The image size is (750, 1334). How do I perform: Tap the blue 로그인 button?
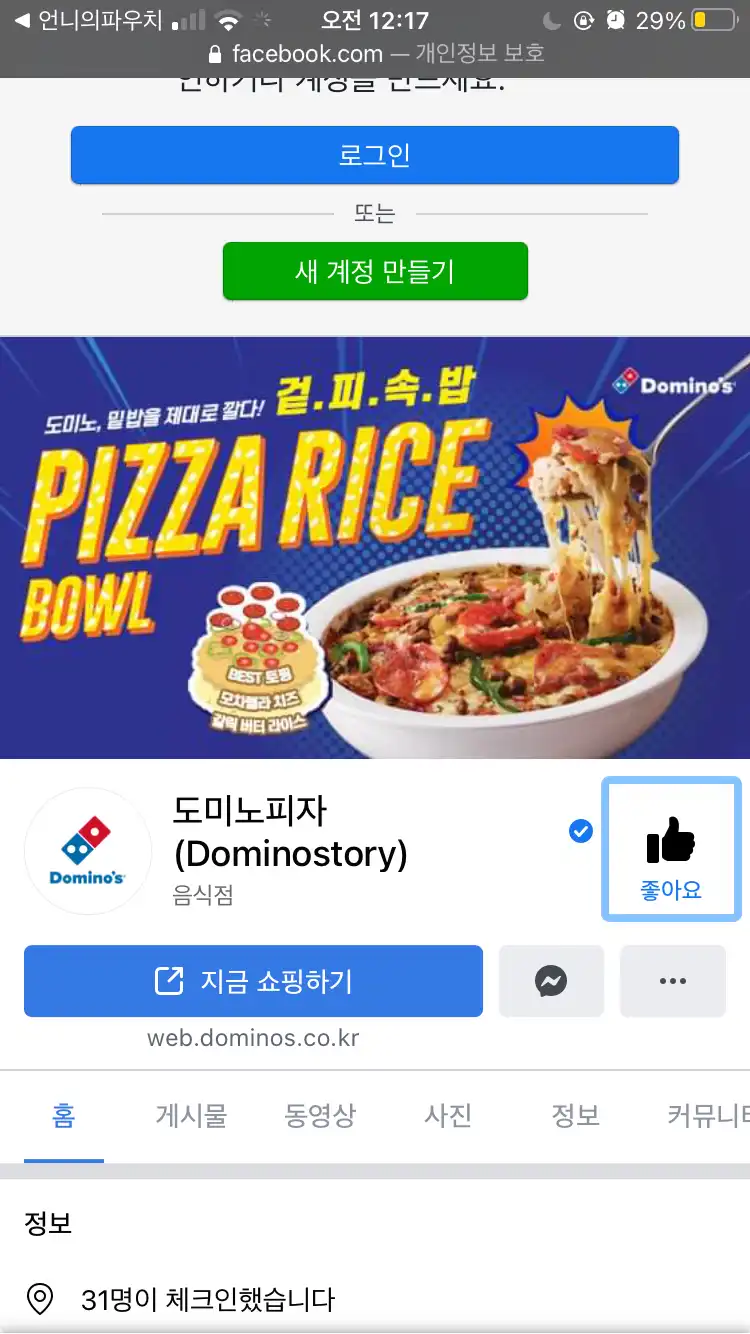click(374, 155)
